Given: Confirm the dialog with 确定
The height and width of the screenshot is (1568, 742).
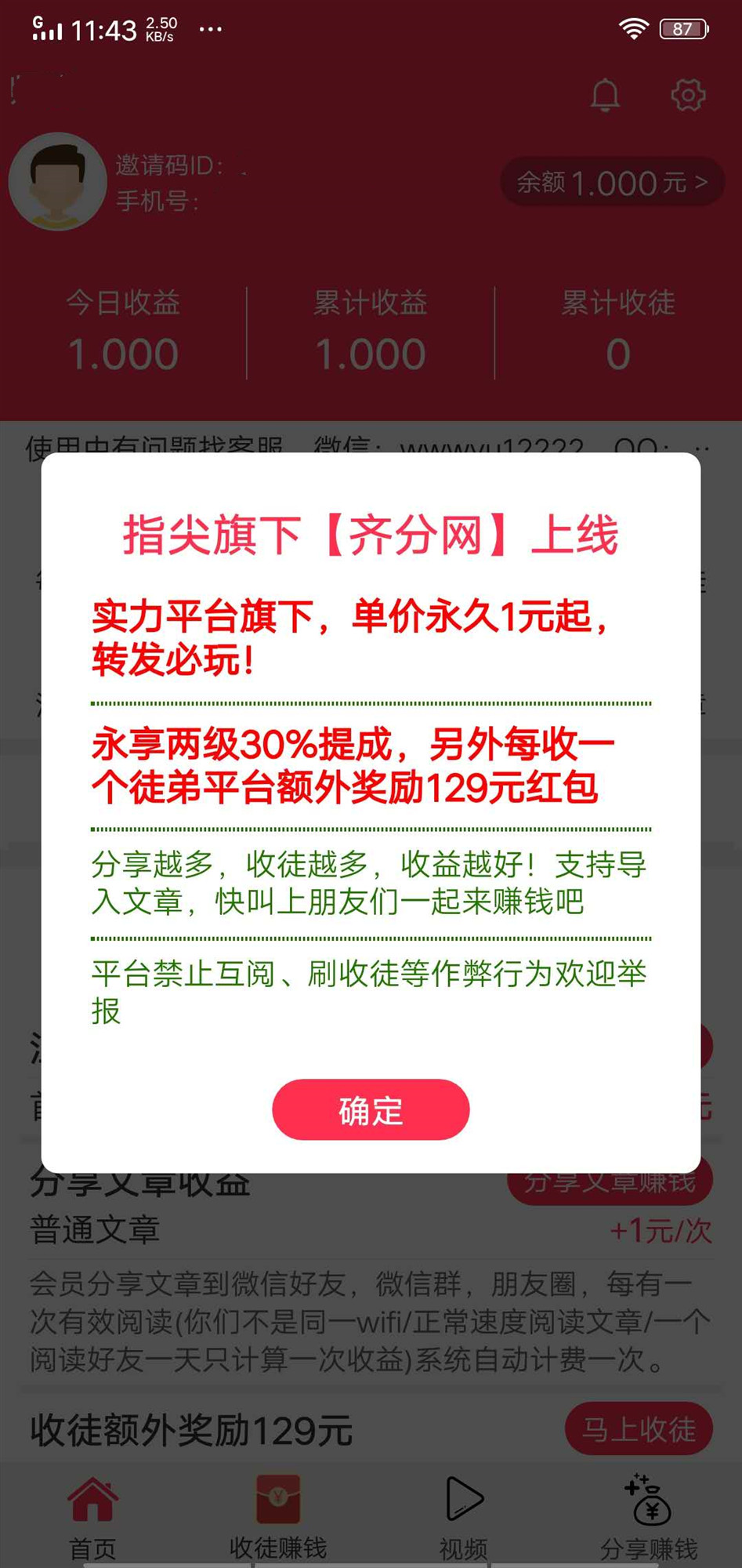Looking at the screenshot, I should tap(370, 1109).
